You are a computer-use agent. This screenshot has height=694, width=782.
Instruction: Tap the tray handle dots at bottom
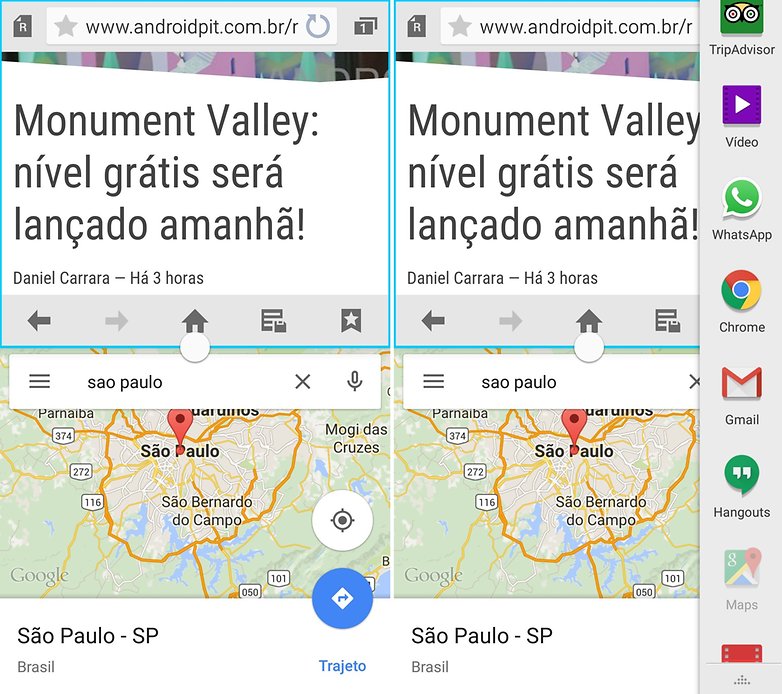[x=741, y=680]
